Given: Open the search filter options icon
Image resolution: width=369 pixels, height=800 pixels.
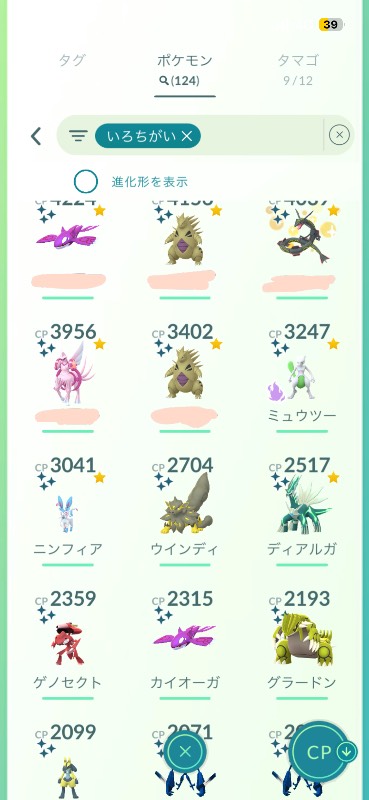Looking at the screenshot, I should pos(78,136).
